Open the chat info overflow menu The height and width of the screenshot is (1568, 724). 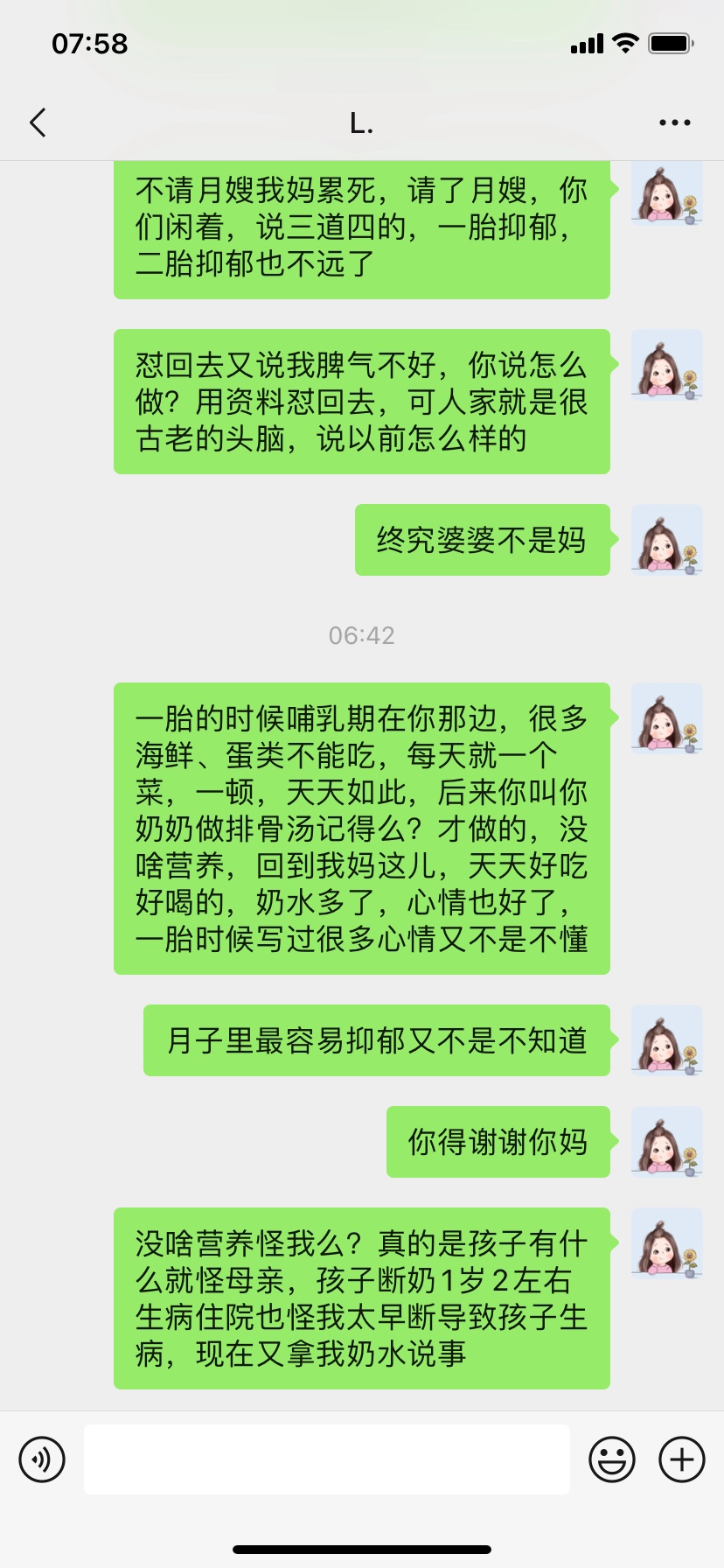(674, 123)
